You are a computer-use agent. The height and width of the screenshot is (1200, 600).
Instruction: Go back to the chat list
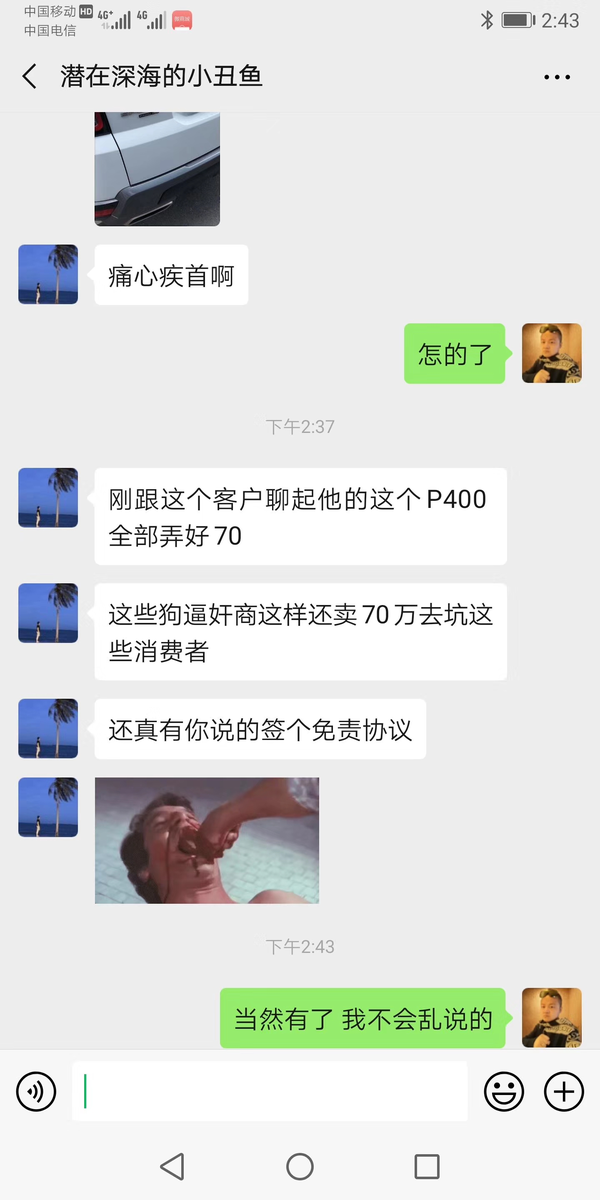coord(29,76)
